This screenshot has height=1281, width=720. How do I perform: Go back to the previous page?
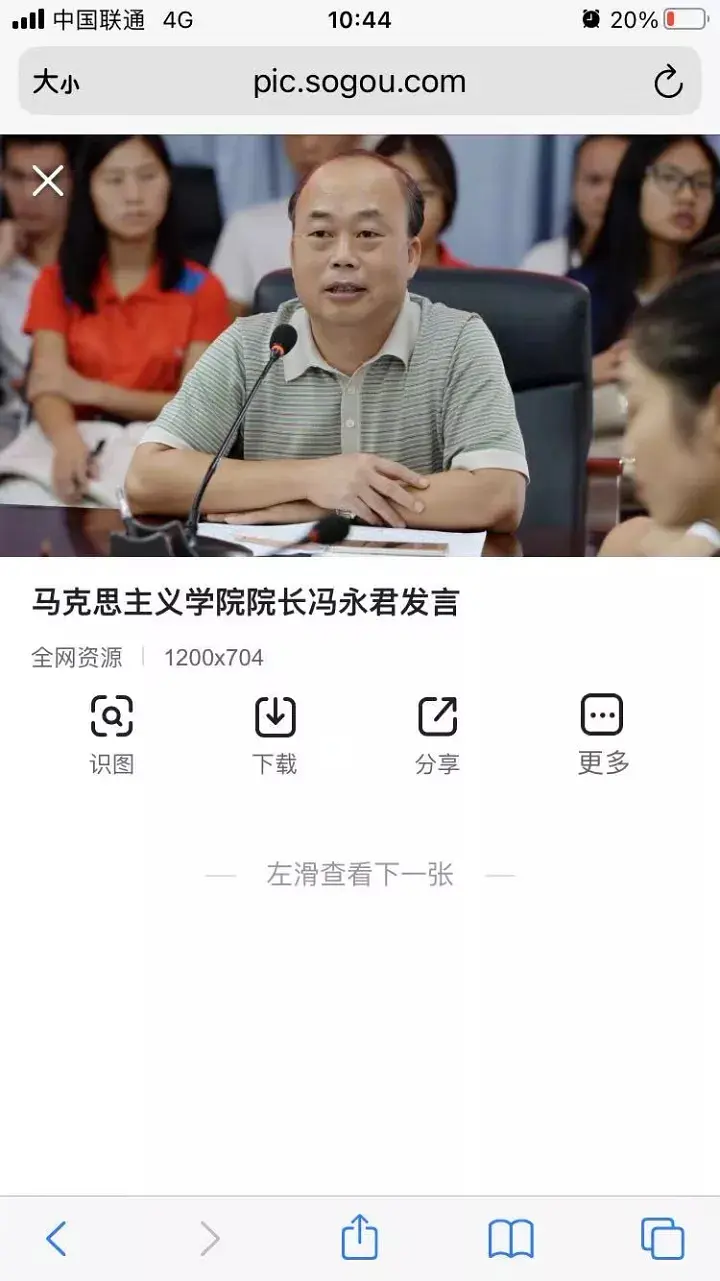click(56, 1239)
